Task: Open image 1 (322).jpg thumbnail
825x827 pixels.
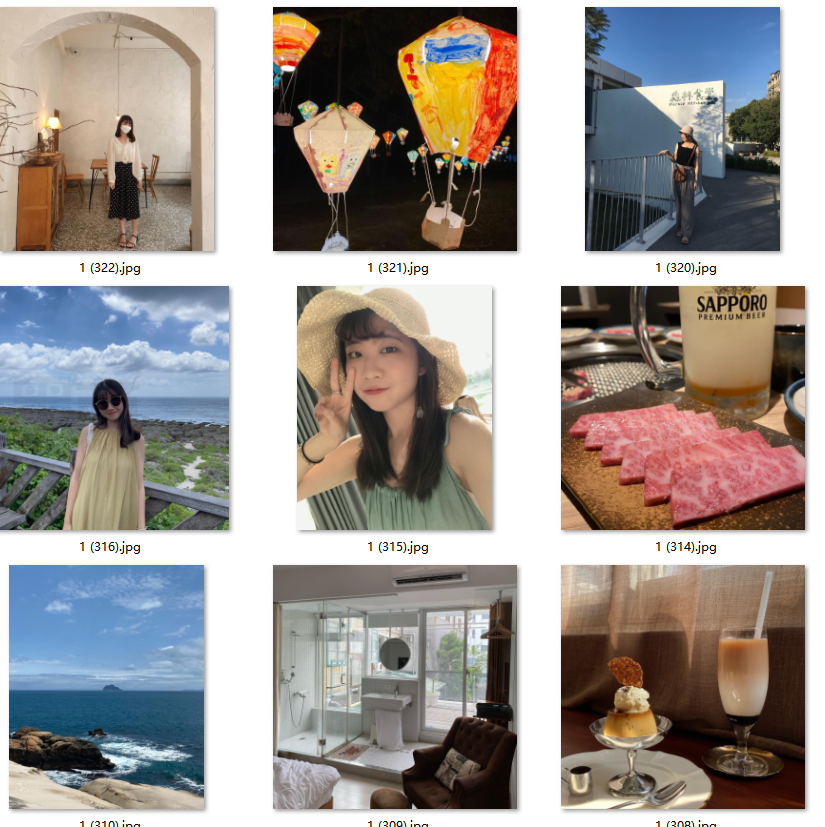Action: [108, 129]
